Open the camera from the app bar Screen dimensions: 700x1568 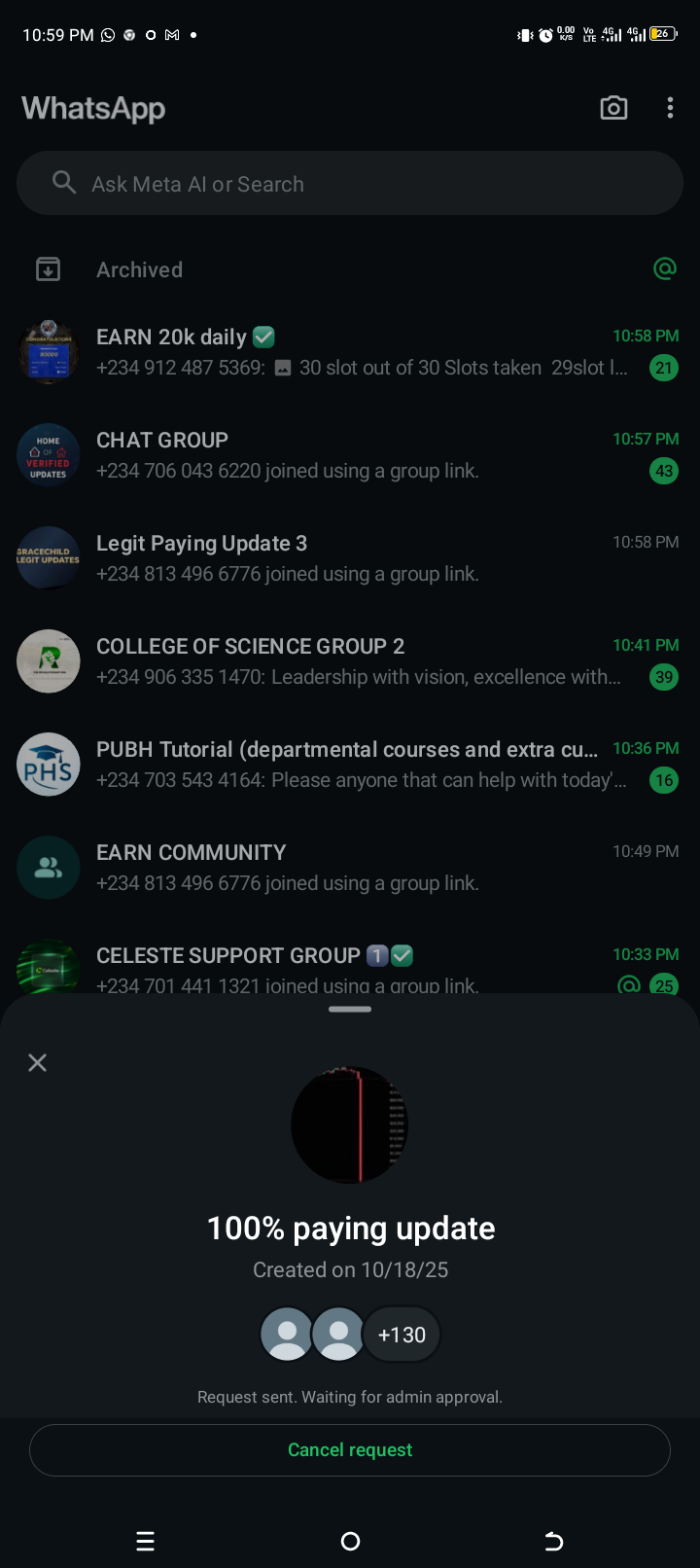613,108
